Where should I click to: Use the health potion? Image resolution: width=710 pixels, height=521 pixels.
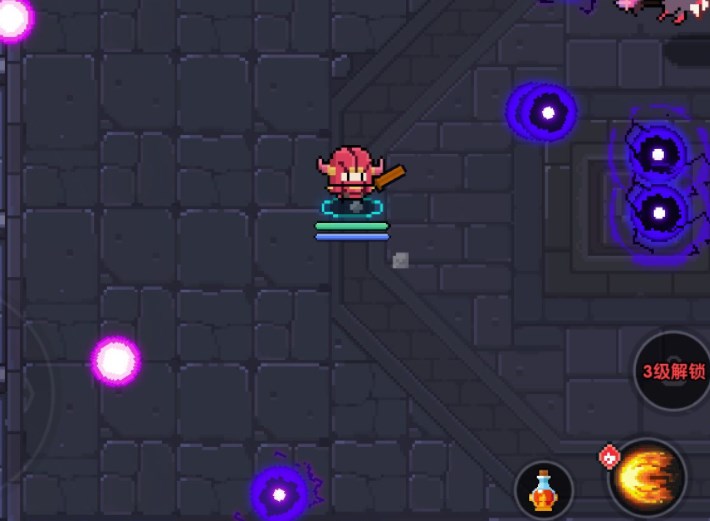pos(544,490)
